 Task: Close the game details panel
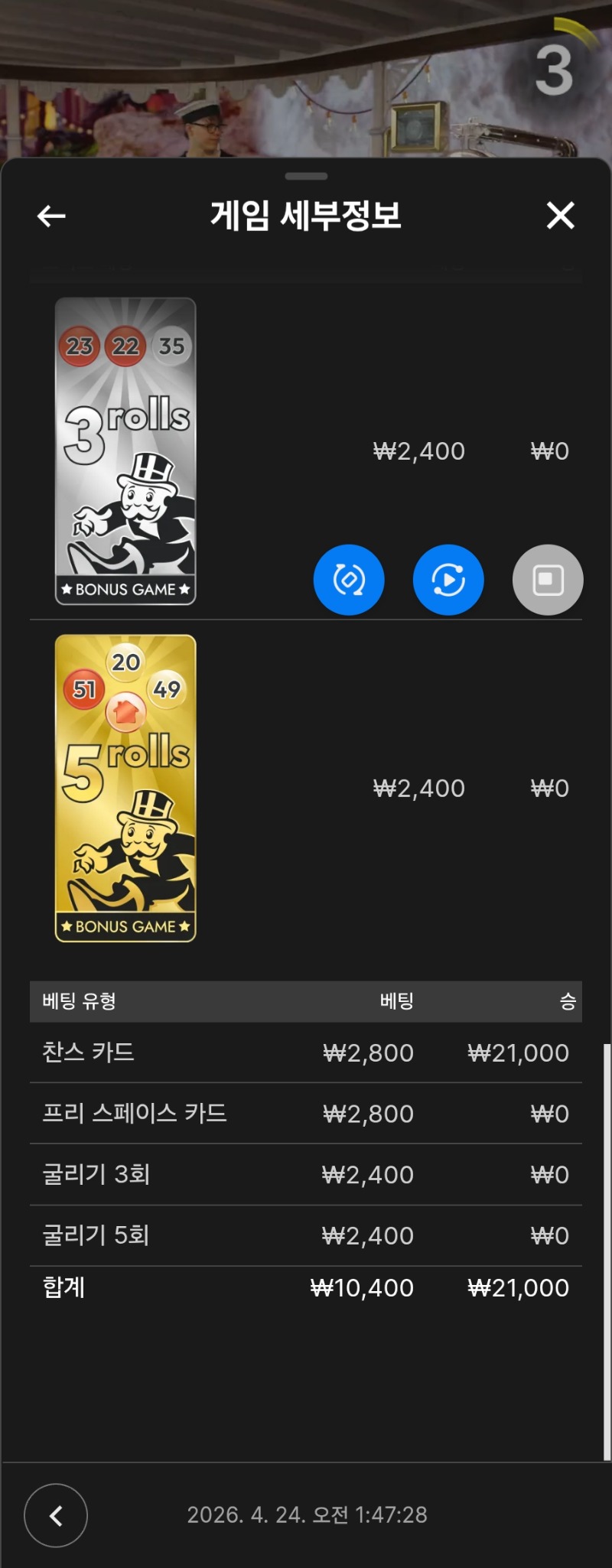[560, 216]
